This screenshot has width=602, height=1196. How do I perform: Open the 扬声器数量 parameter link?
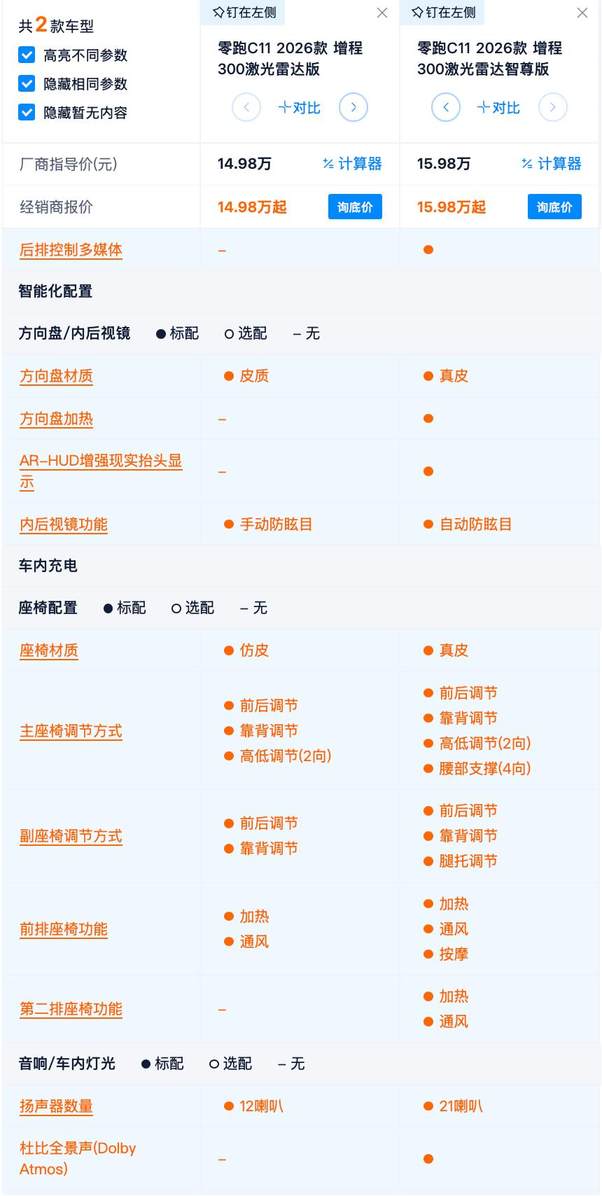tap(56, 1106)
